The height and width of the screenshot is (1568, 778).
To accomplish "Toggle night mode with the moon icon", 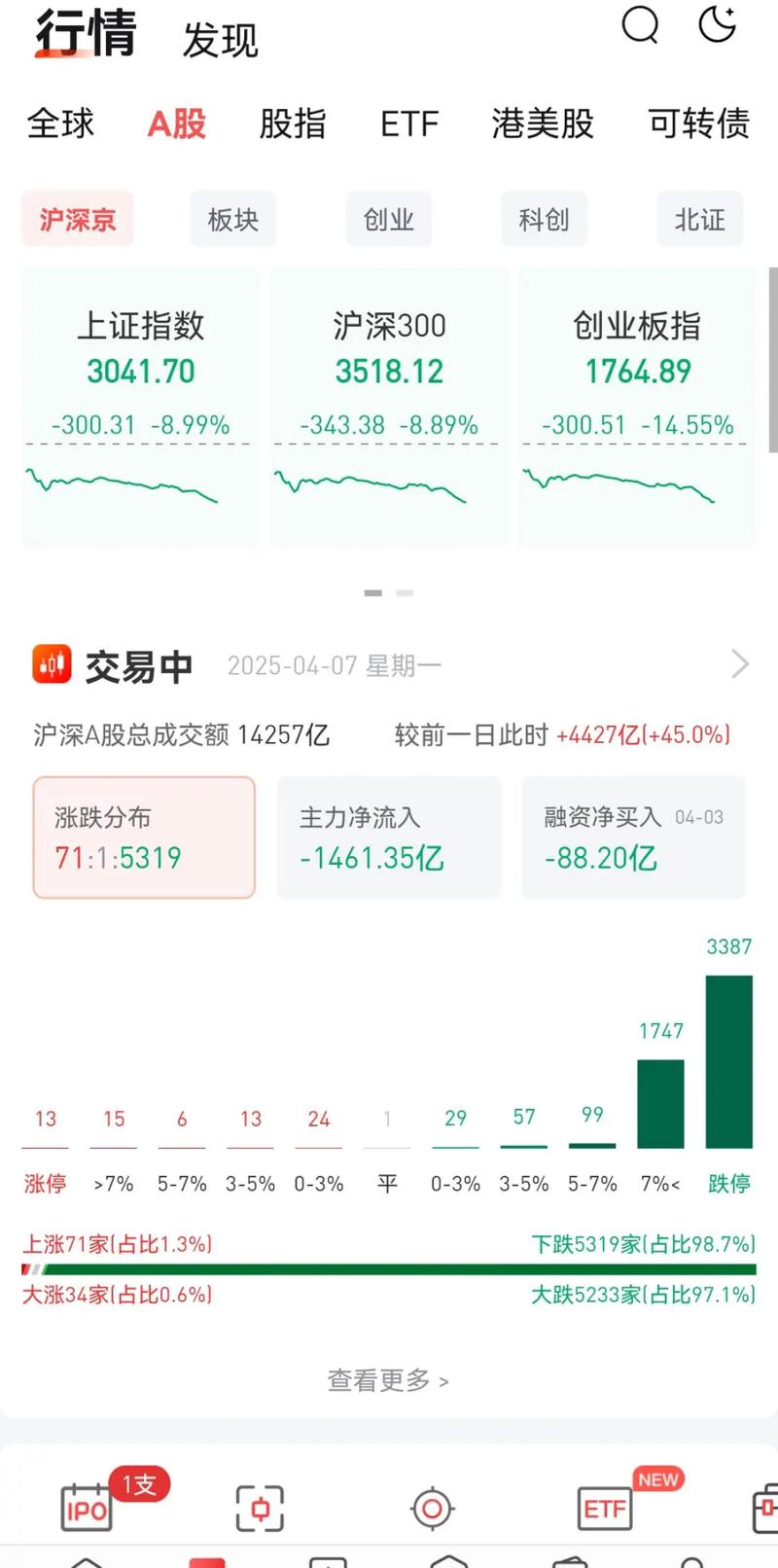I will pos(717,28).
